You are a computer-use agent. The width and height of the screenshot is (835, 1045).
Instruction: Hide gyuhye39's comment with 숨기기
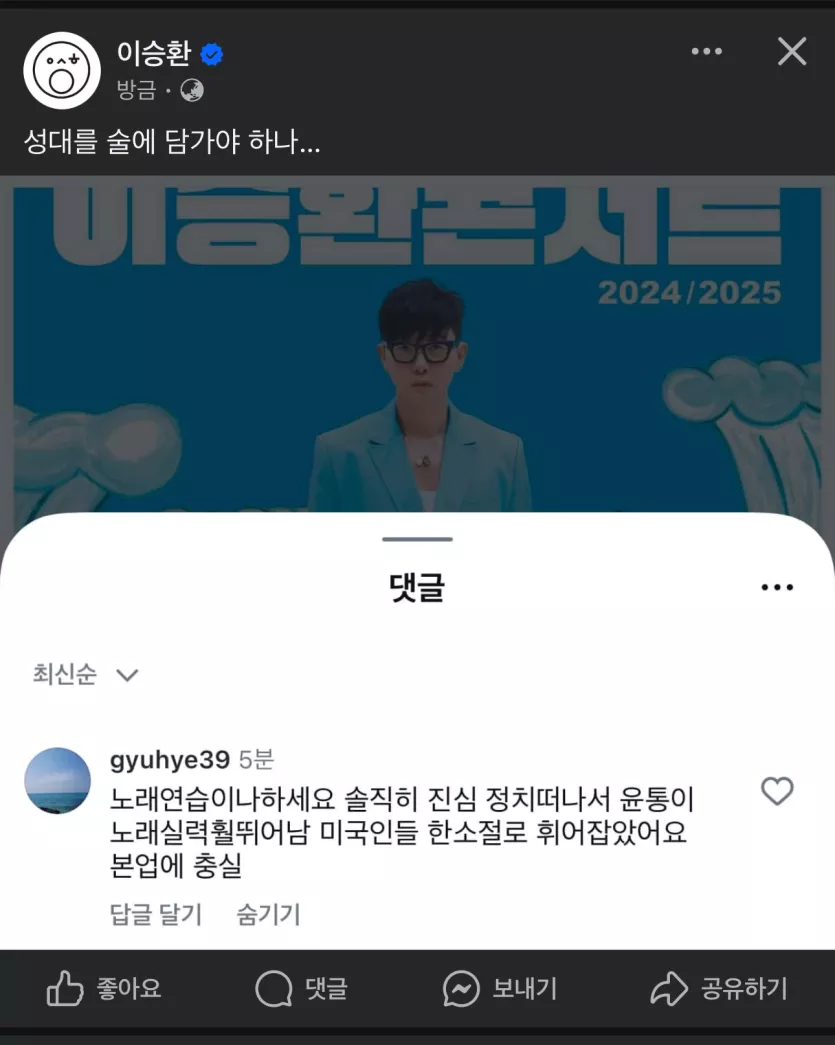coord(268,914)
